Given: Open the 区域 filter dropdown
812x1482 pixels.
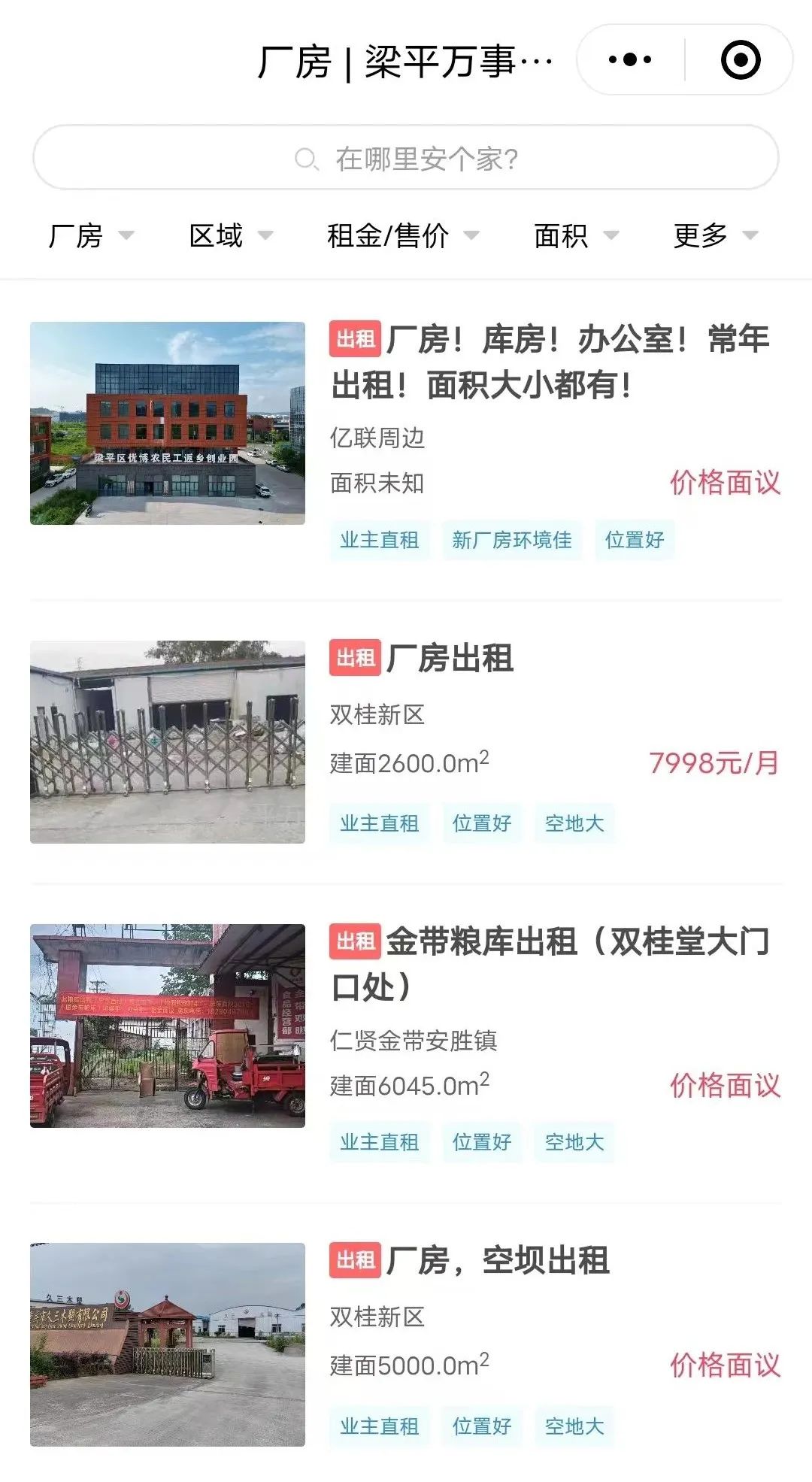Looking at the screenshot, I should pyautogui.click(x=230, y=236).
